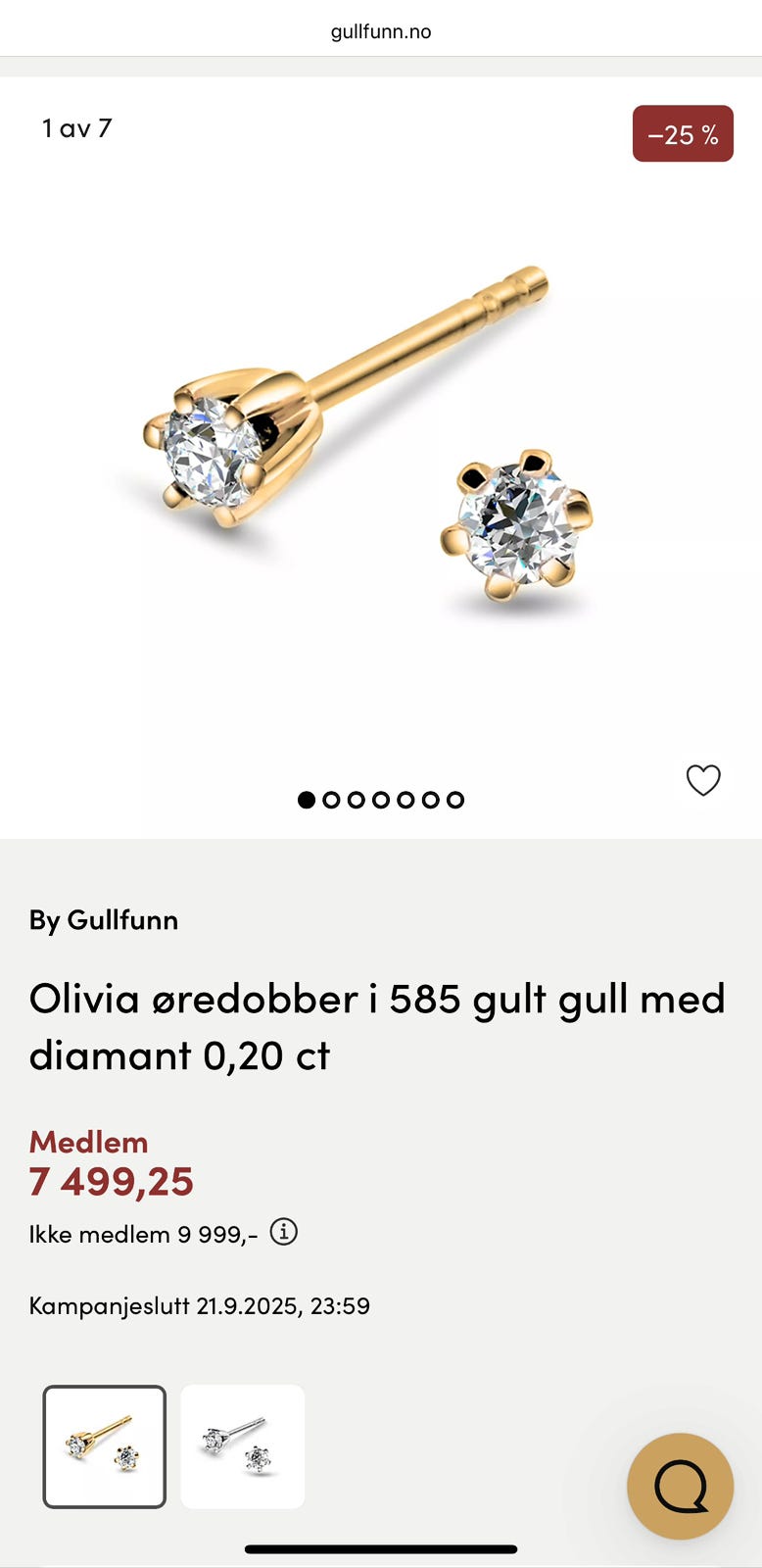This screenshot has height=1568, width=762.
Task: Select the yellow gold earrings thumbnail
Action: click(x=104, y=1445)
